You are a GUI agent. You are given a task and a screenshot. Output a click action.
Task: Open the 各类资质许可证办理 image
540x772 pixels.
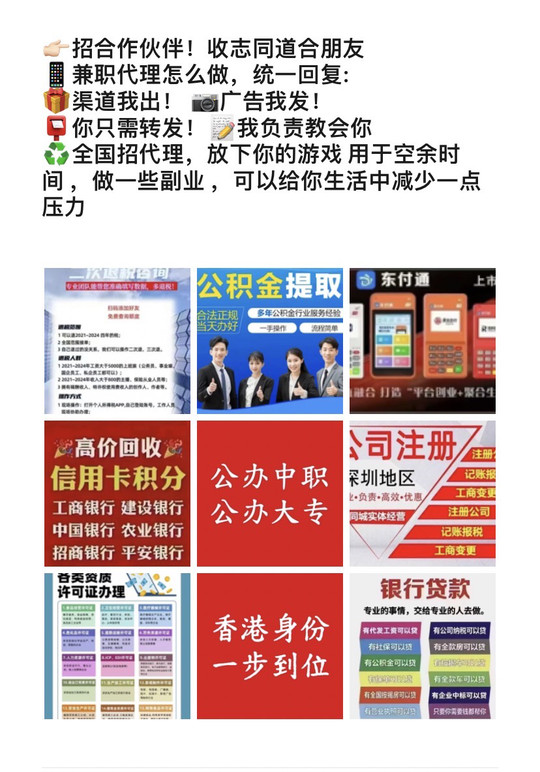117,646
